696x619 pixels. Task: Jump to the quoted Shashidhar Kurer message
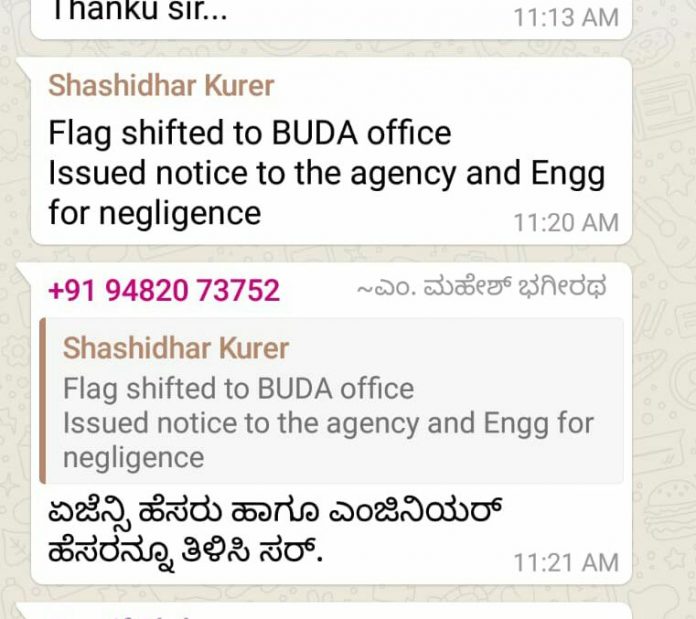point(330,401)
